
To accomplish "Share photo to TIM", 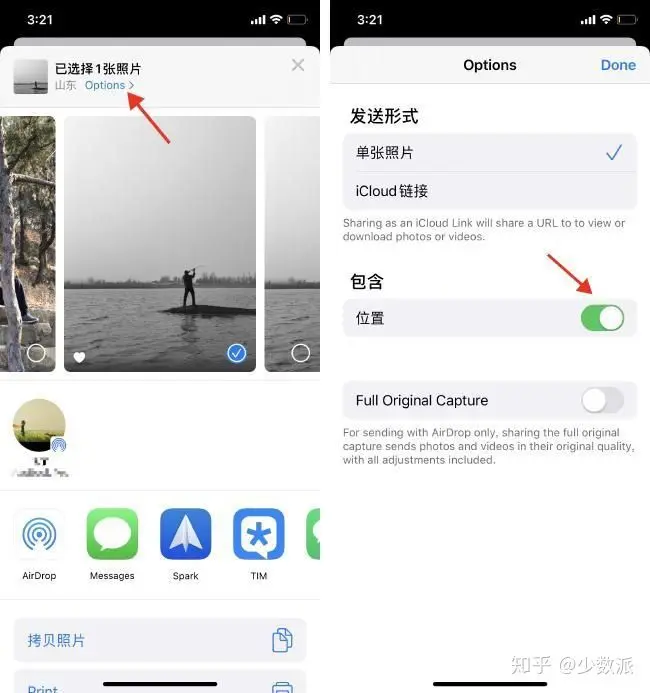I will [x=258, y=535].
